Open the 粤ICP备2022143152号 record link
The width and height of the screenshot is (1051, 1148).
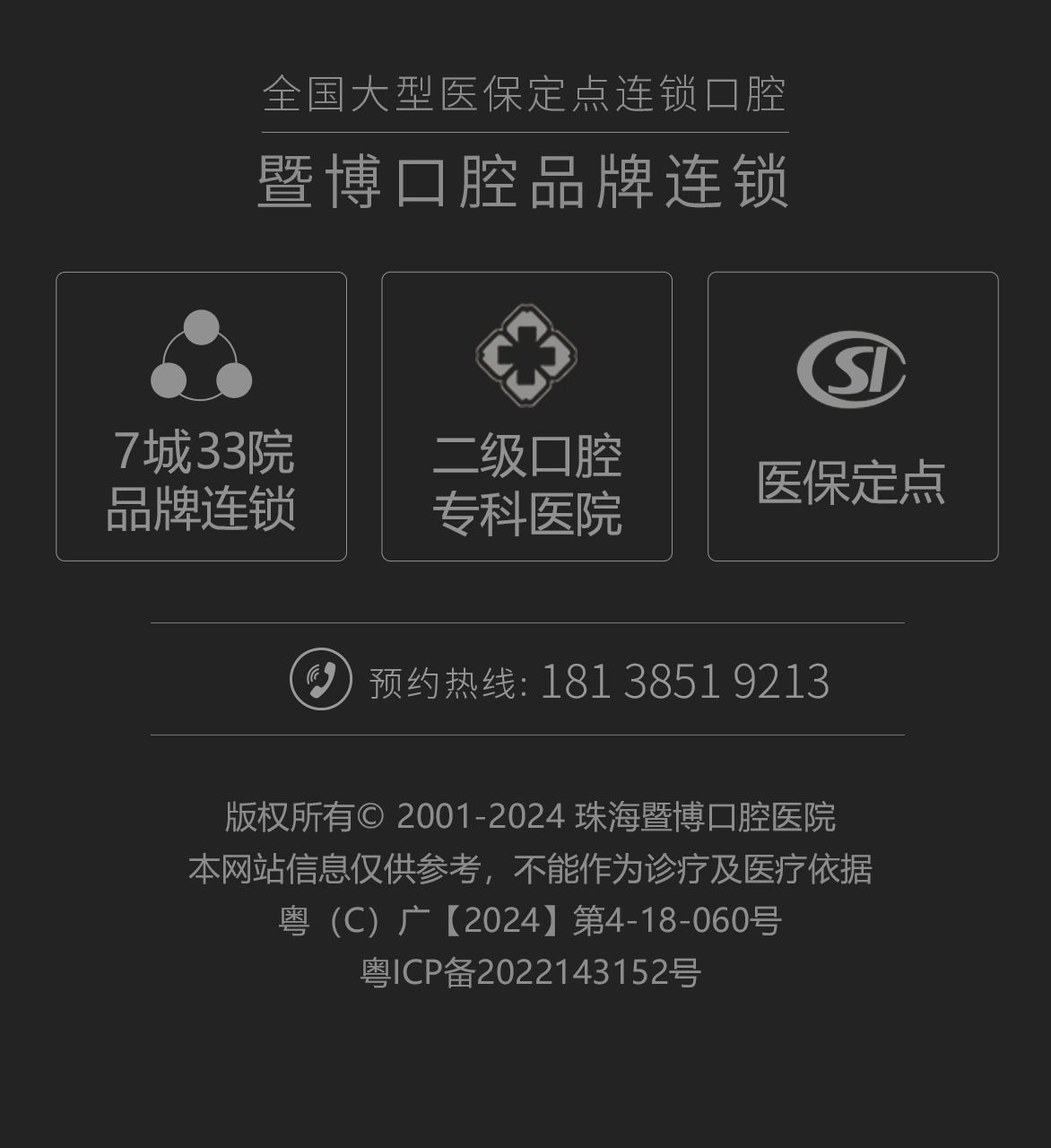point(530,972)
